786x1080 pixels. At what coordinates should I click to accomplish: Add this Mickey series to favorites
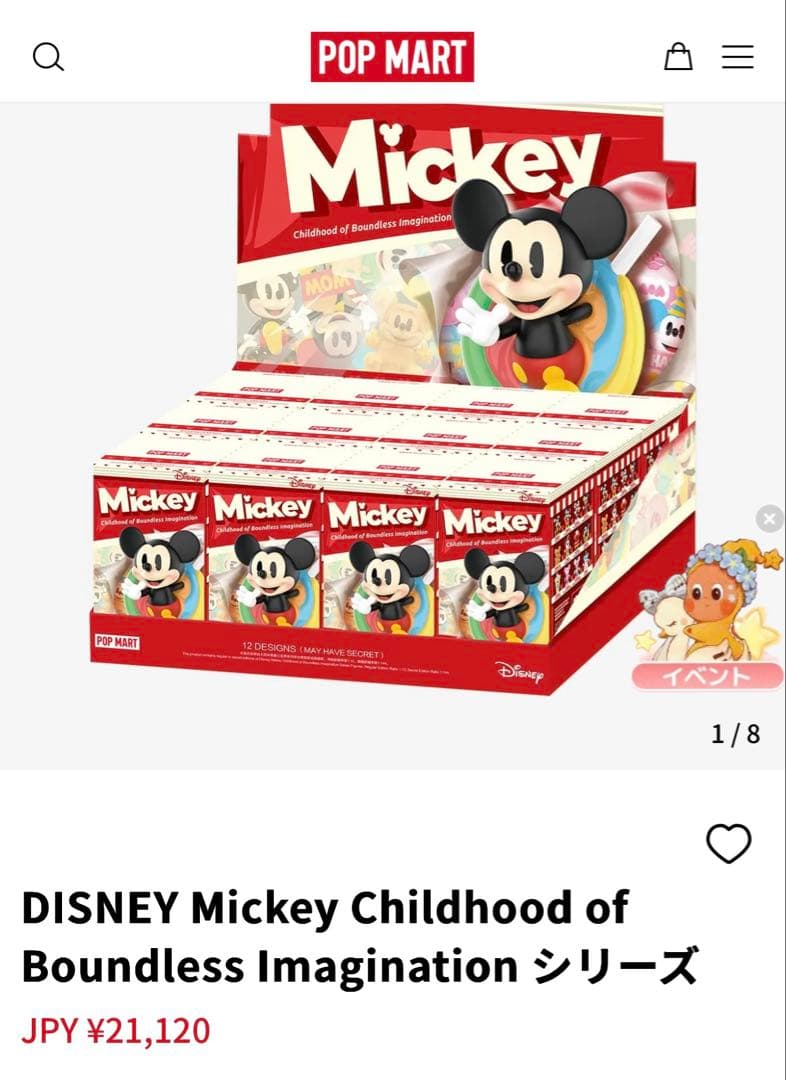tap(728, 845)
